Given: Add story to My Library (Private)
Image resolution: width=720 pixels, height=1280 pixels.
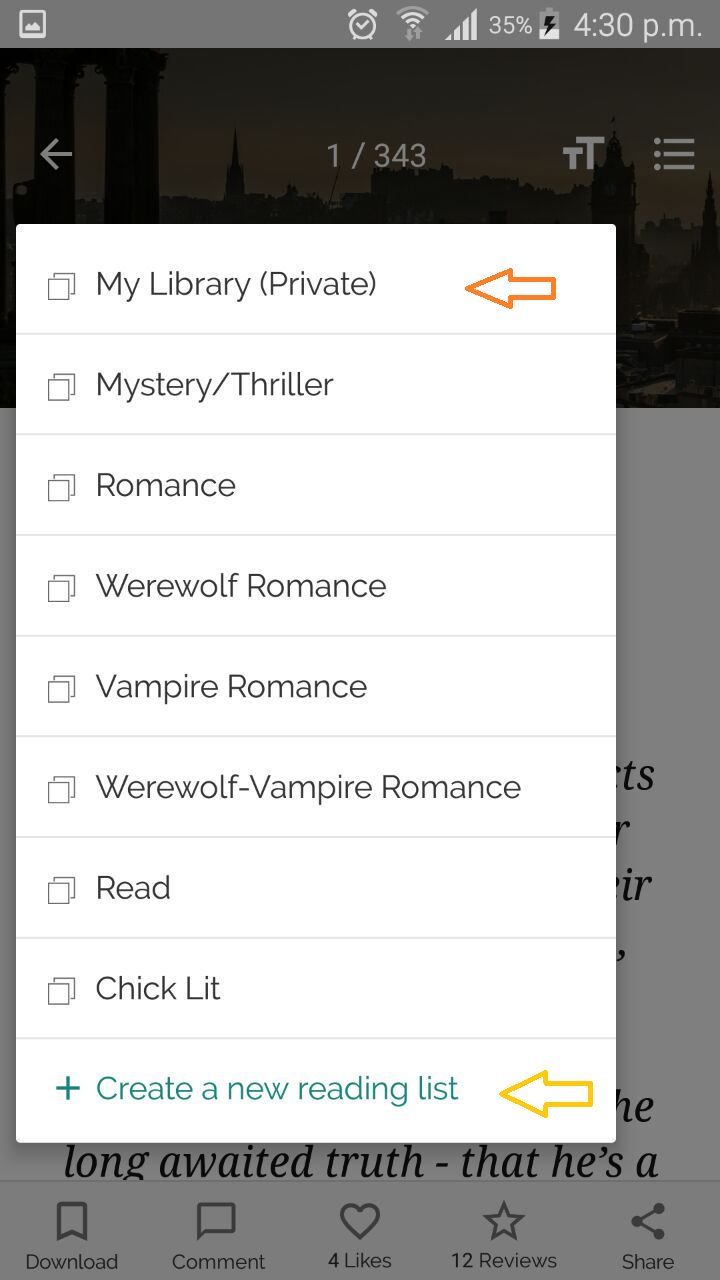Looking at the screenshot, I should 236,284.
